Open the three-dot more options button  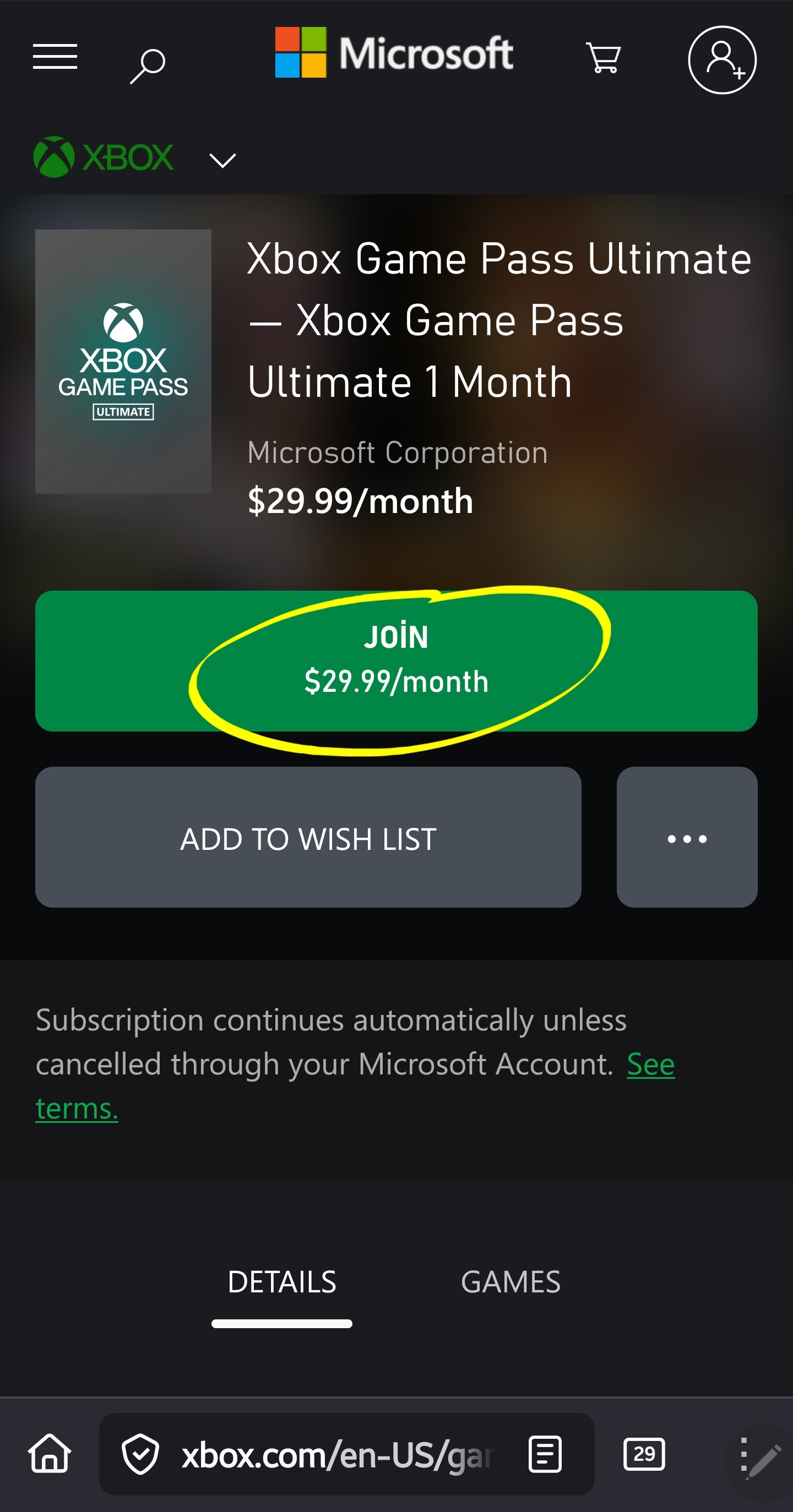[x=687, y=837]
